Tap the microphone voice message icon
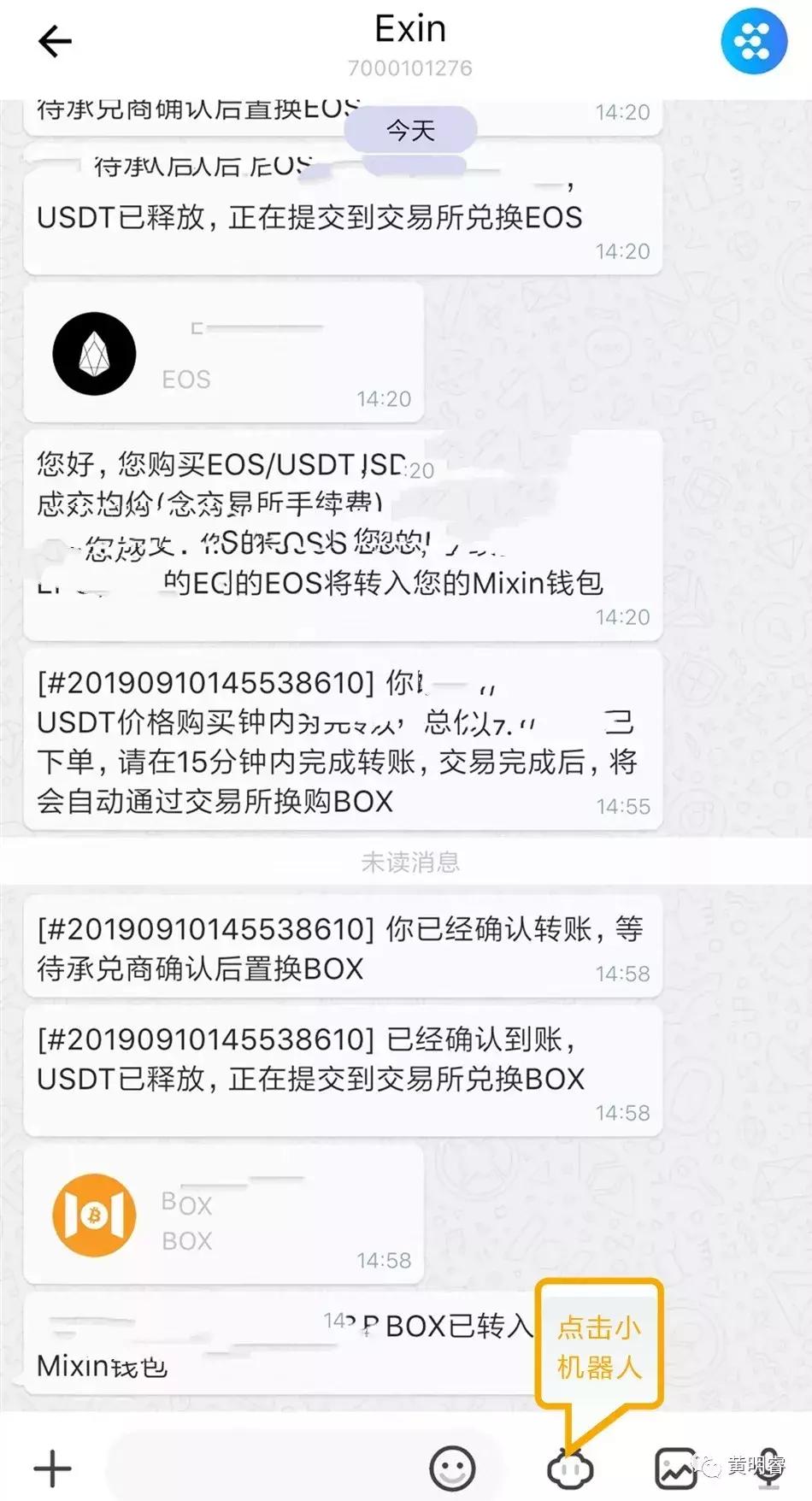This screenshot has width=812, height=1501. 768,1468
